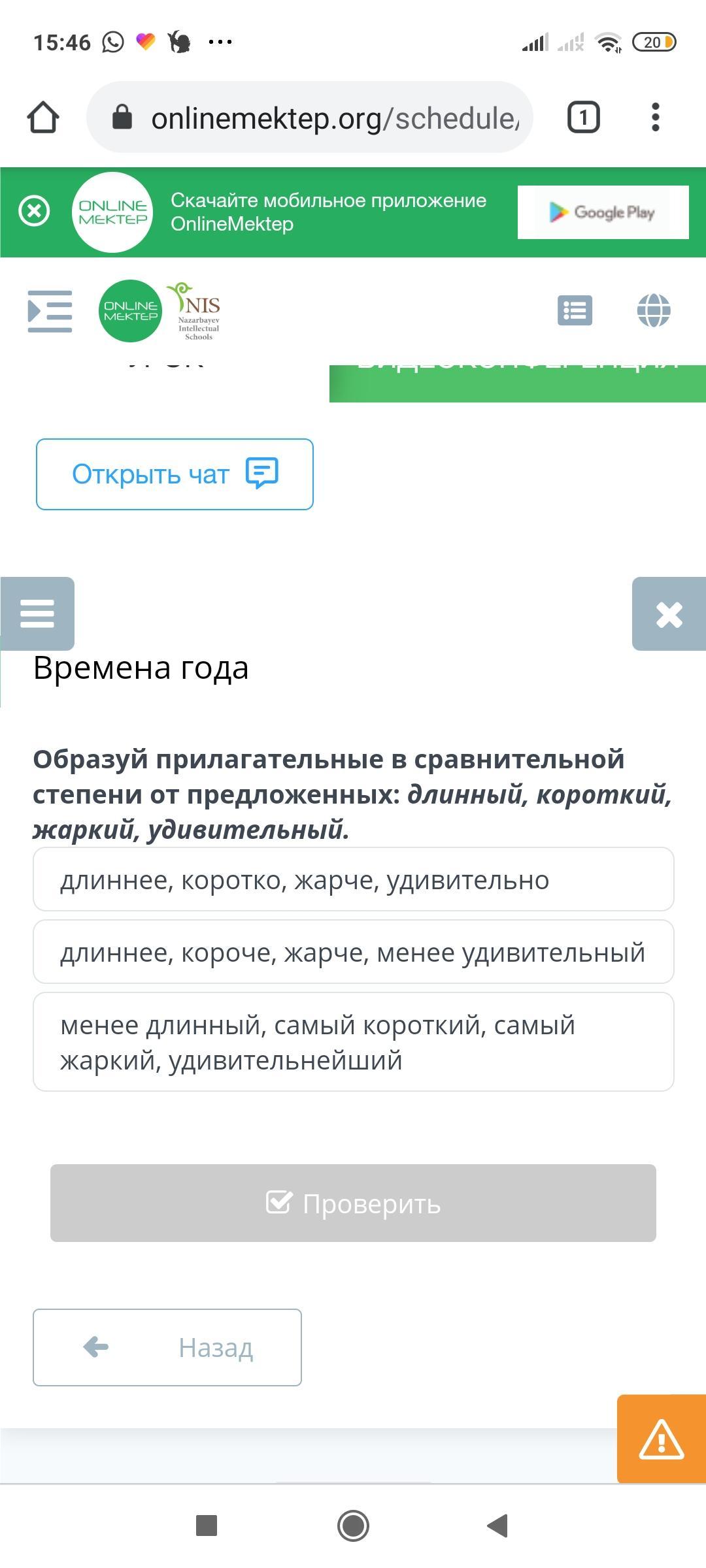The image size is (706, 1568).
Task: Dismiss the OnlineMektep app download banner
Action: [x=34, y=212]
